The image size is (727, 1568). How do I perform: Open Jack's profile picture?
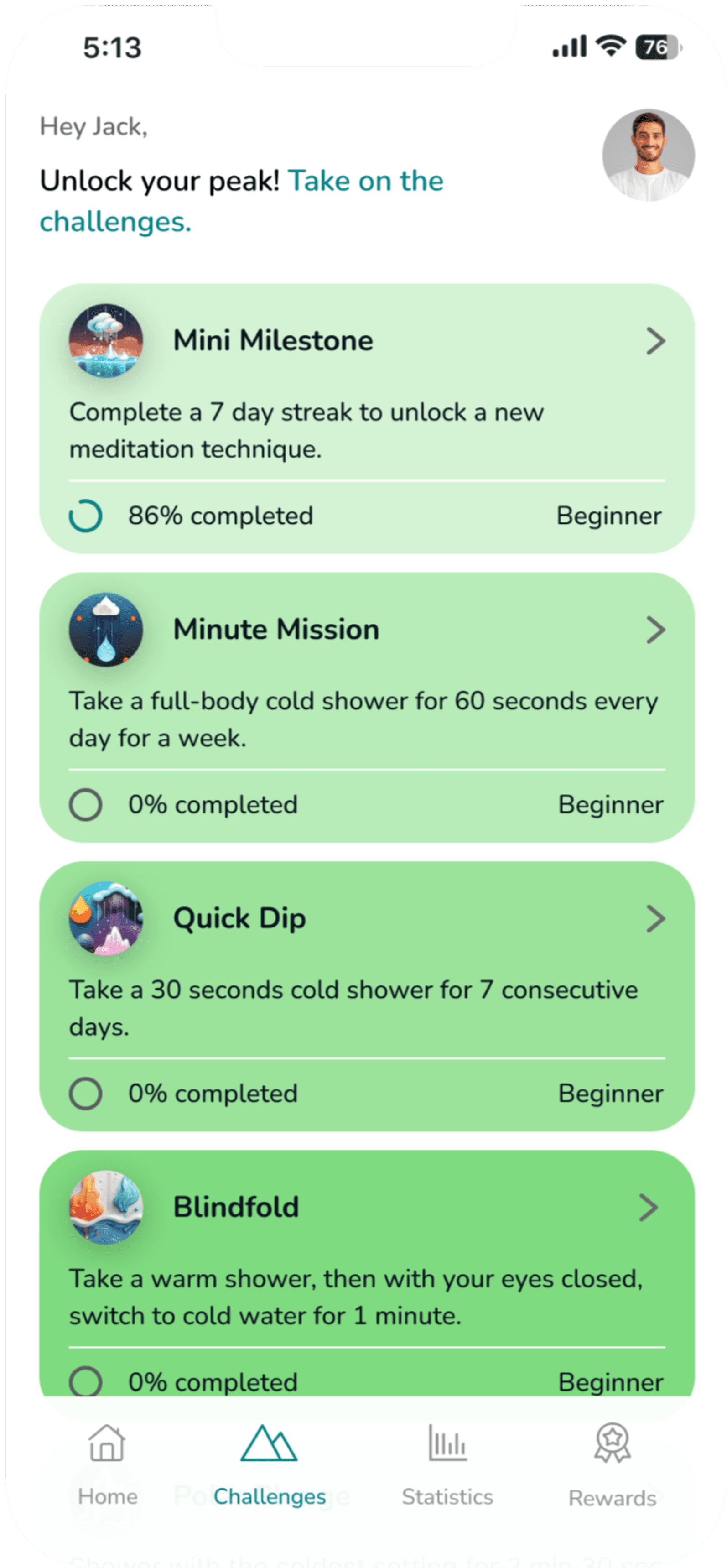pos(649,155)
